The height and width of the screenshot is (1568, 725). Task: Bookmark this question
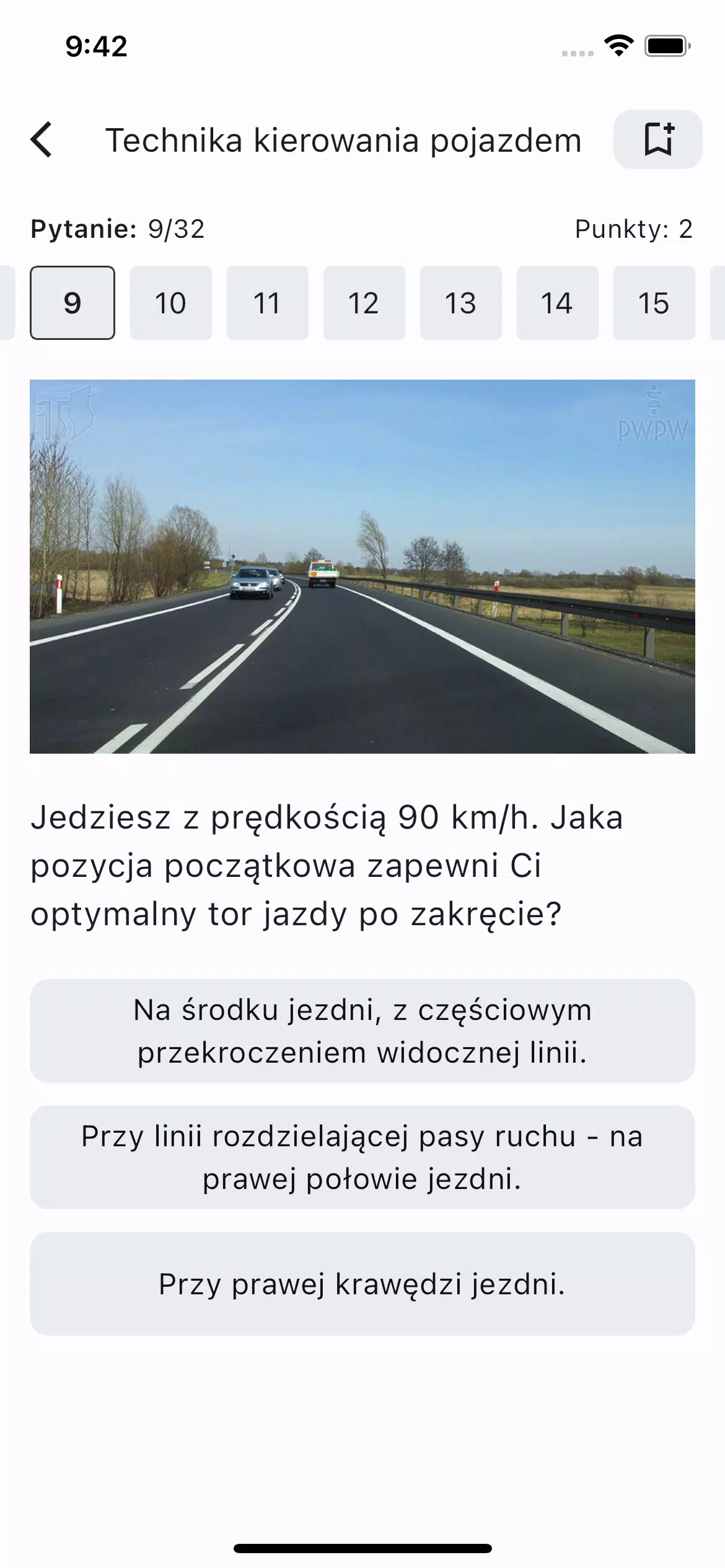(x=657, y=139)
